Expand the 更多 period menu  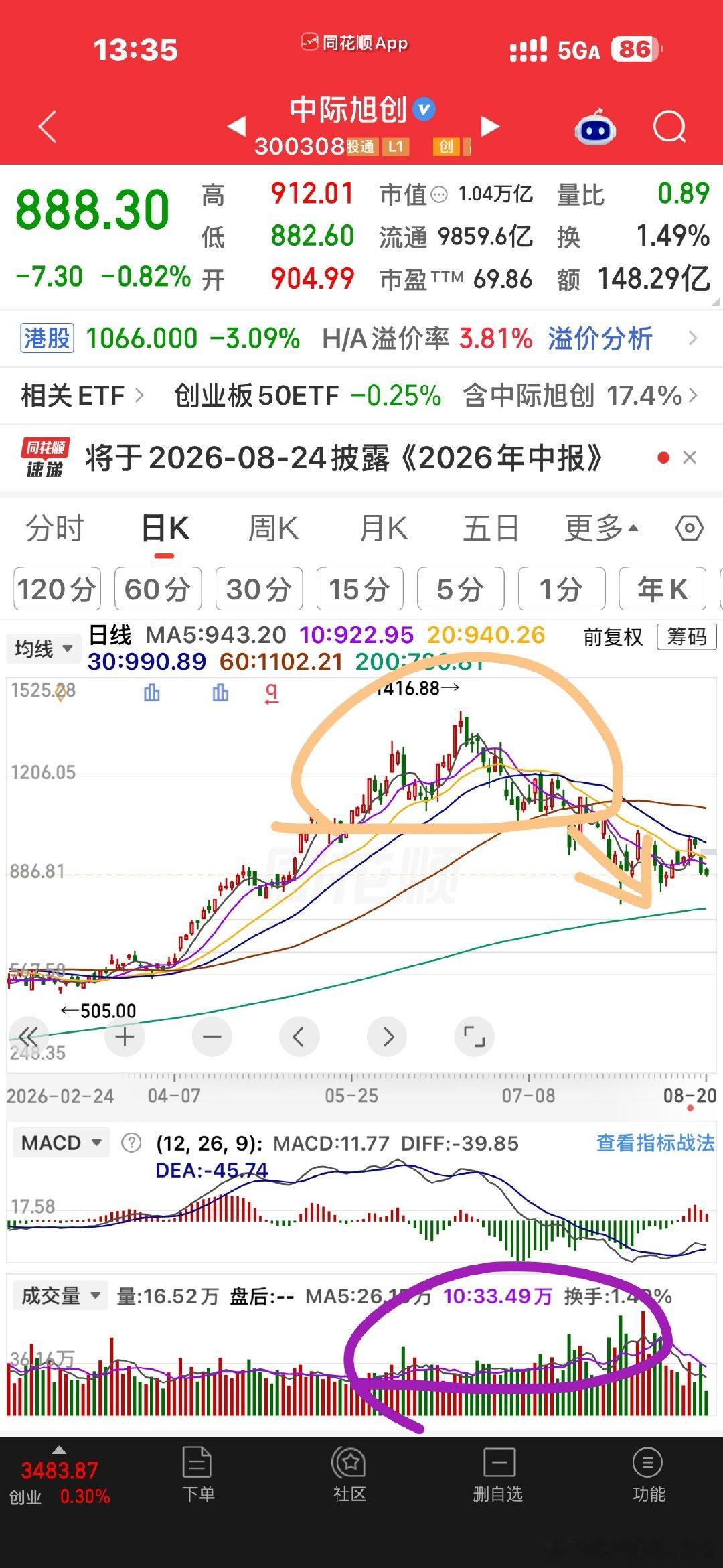tap(601, 528)
